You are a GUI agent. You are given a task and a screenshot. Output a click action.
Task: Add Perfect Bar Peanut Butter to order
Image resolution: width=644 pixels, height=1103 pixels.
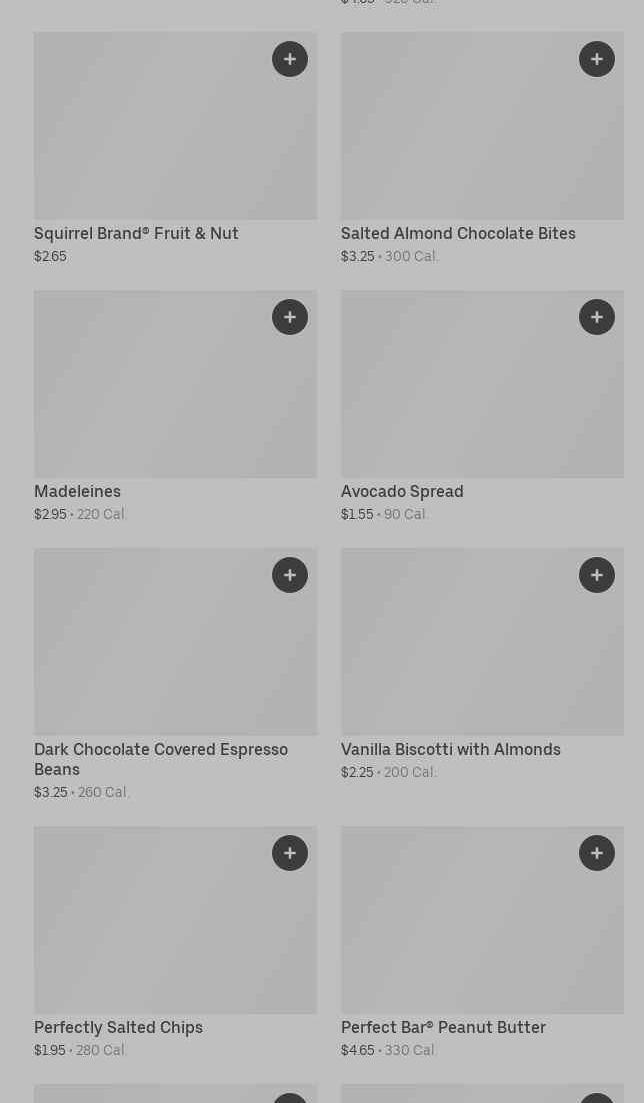(597, 853)
